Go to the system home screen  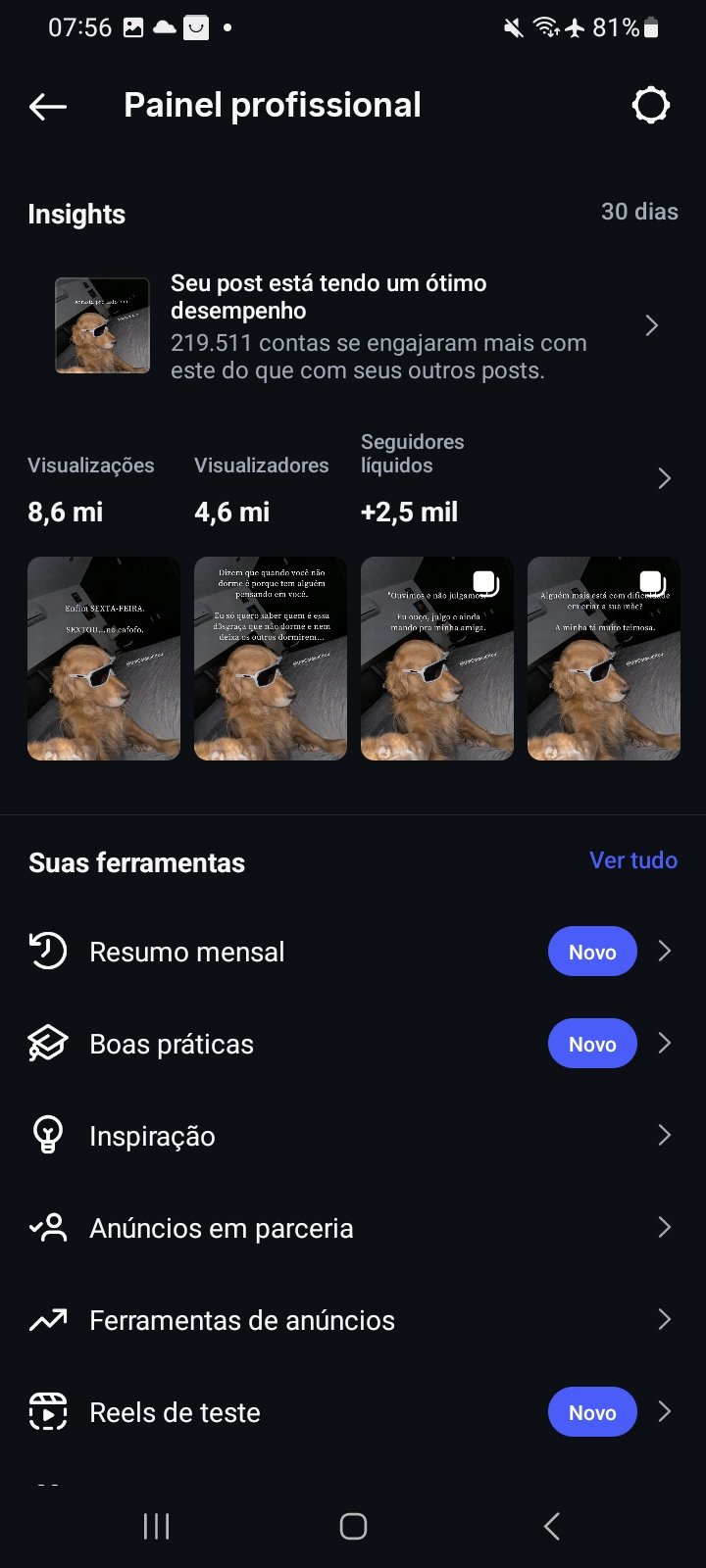tap(353, 1526)
